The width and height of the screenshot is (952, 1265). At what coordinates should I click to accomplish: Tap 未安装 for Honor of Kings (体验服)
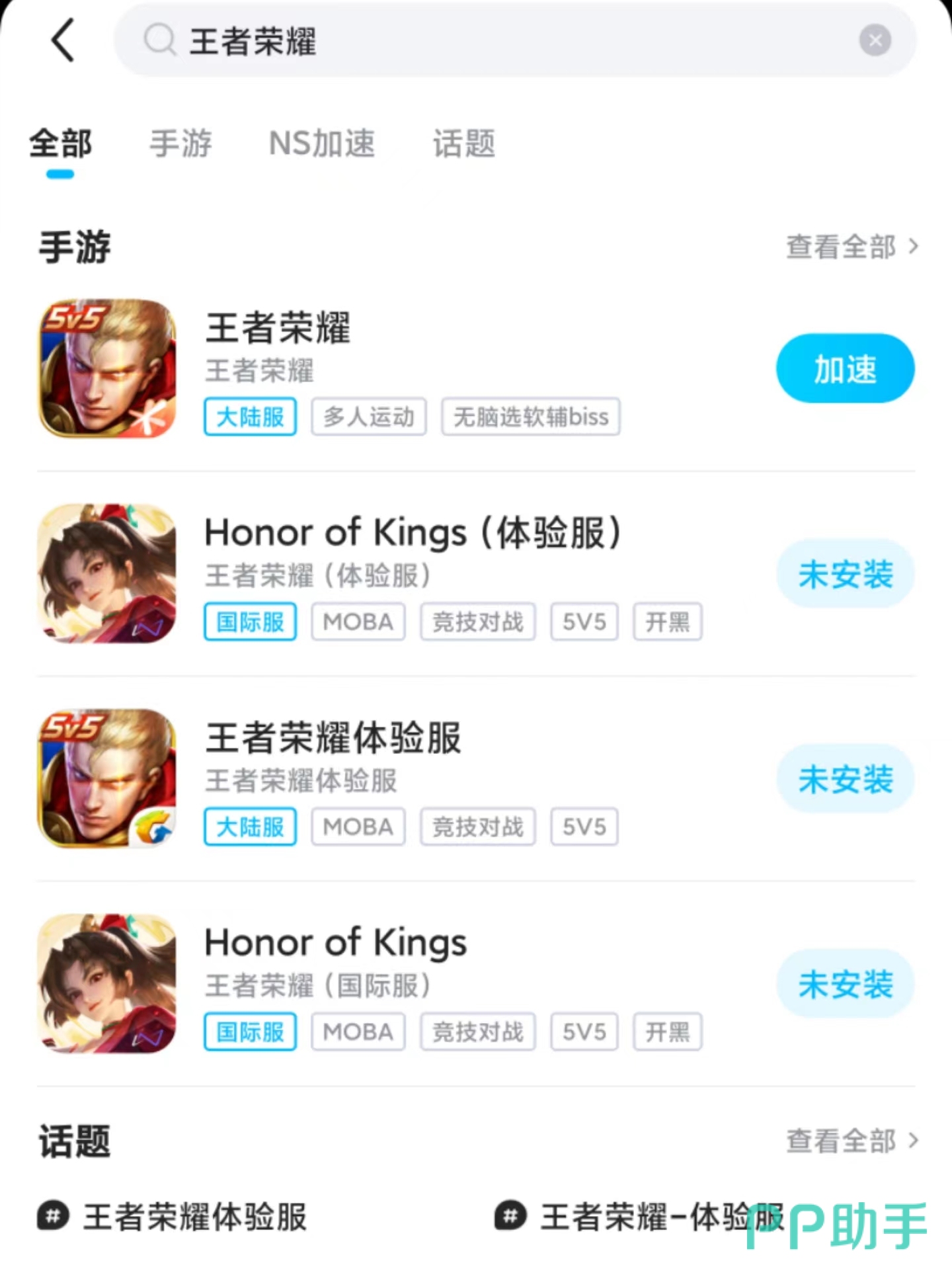845,573
